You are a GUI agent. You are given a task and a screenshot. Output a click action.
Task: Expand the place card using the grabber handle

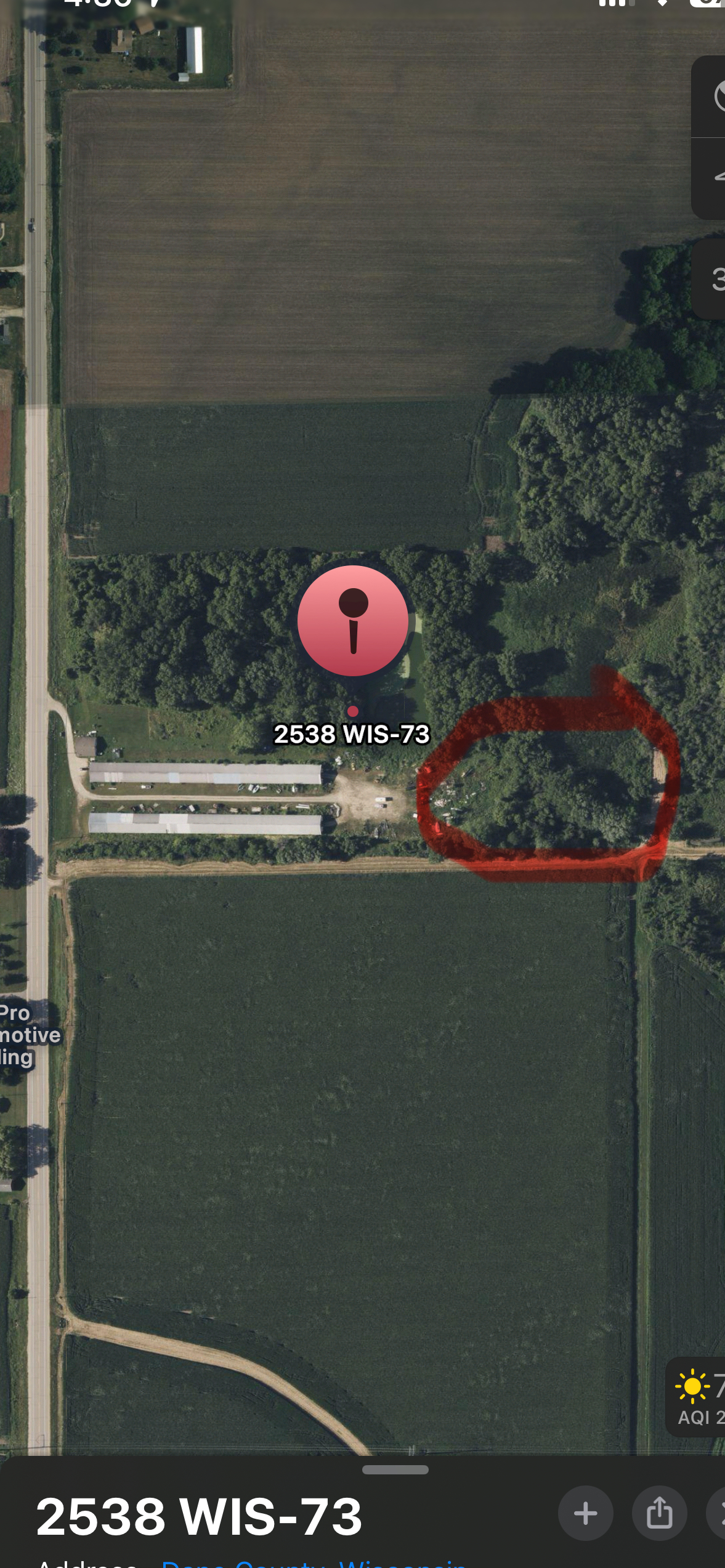(395, 1470)
